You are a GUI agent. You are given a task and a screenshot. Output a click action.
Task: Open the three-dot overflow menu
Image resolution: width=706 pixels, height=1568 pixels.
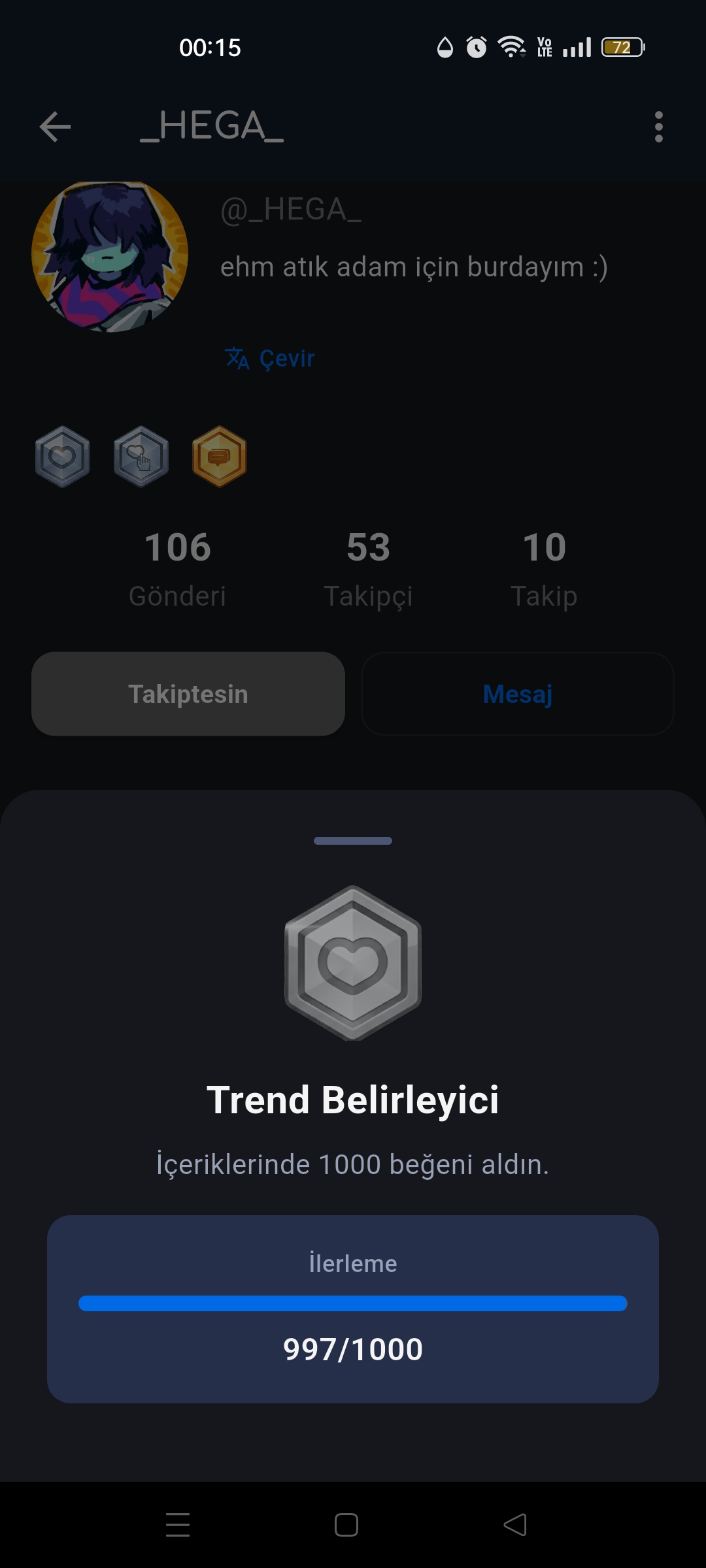tap(658, 126)
